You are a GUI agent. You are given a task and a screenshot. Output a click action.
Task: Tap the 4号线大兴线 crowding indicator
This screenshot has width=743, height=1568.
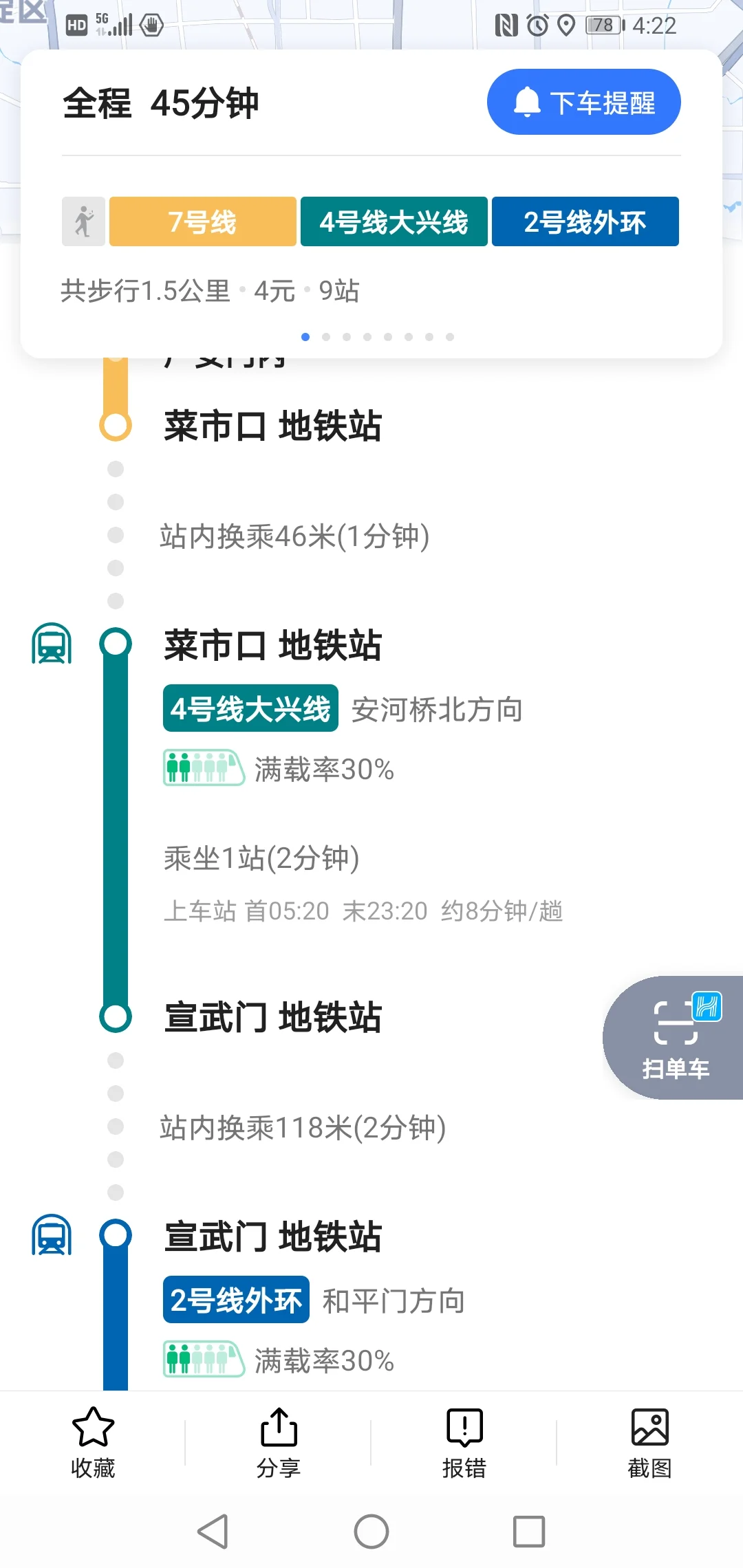pyautogui.click(x=204, y=765)
